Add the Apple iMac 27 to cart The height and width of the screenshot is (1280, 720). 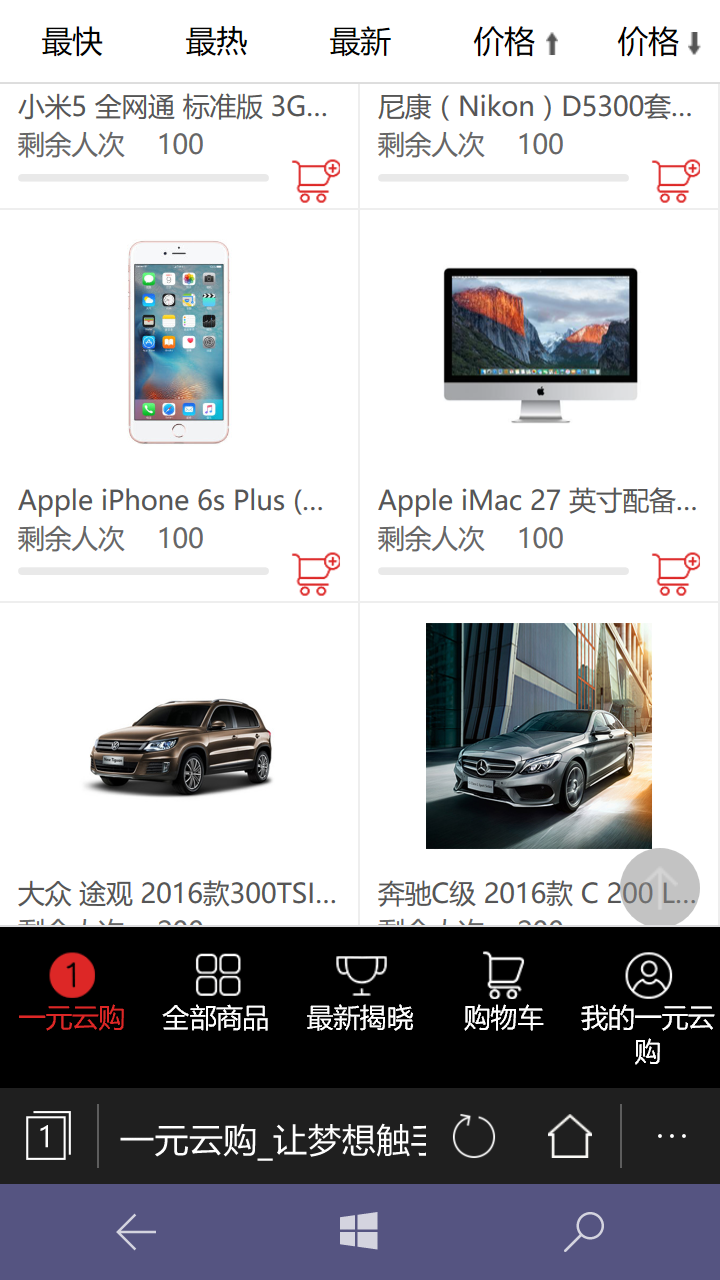(674, 572)
